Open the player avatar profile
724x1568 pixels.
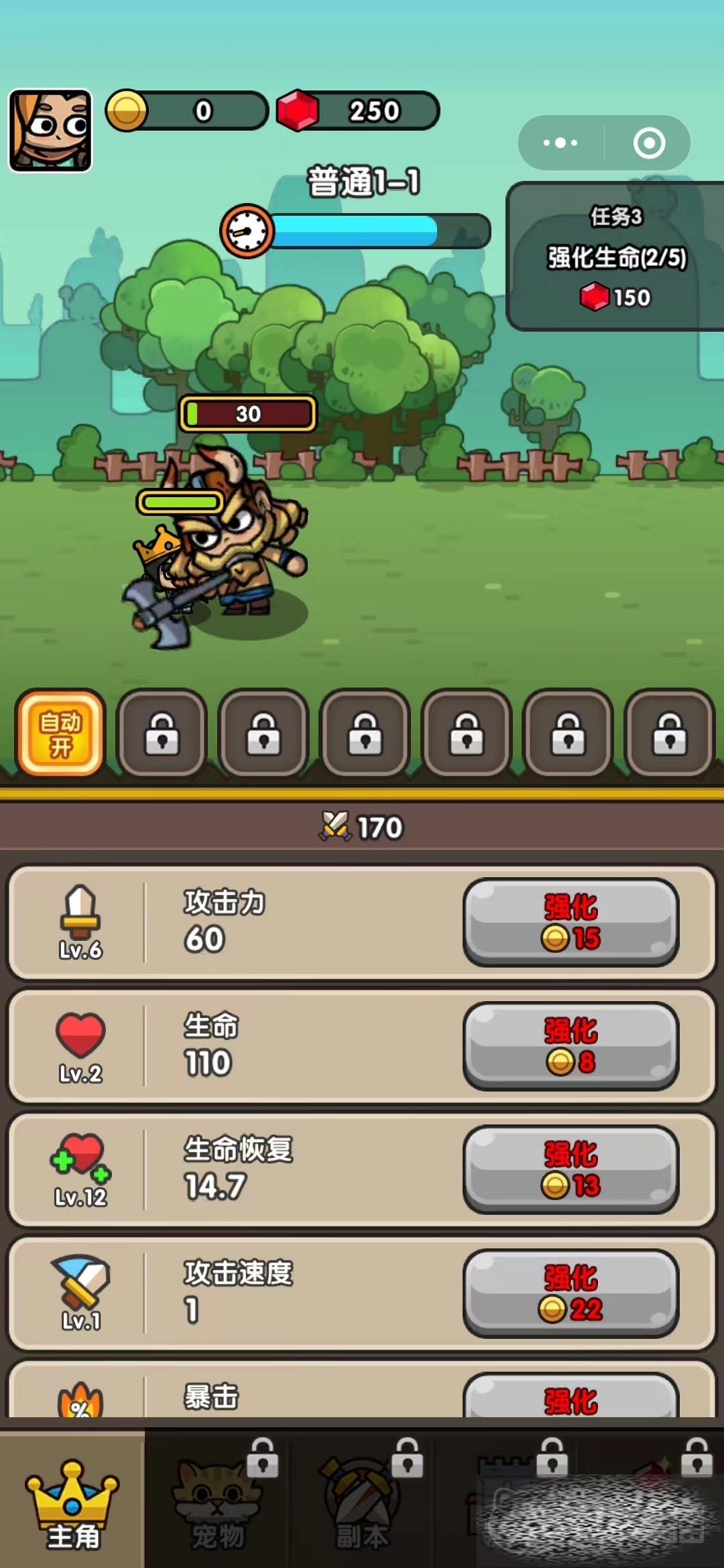(x=50, y=131)
